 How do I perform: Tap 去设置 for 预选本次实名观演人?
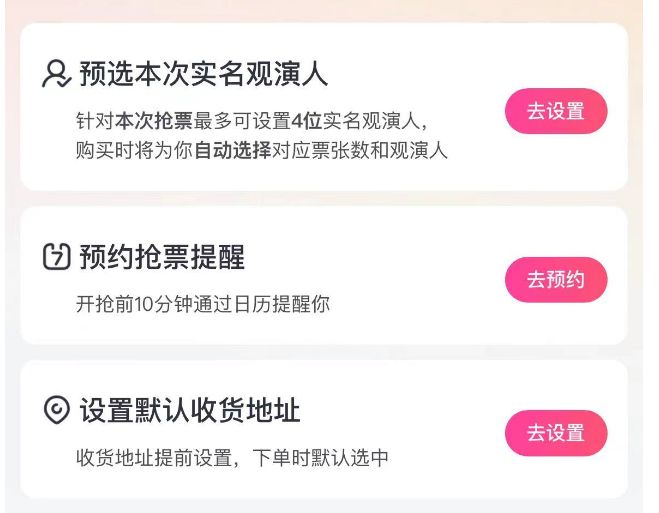(x=556, y=111)
